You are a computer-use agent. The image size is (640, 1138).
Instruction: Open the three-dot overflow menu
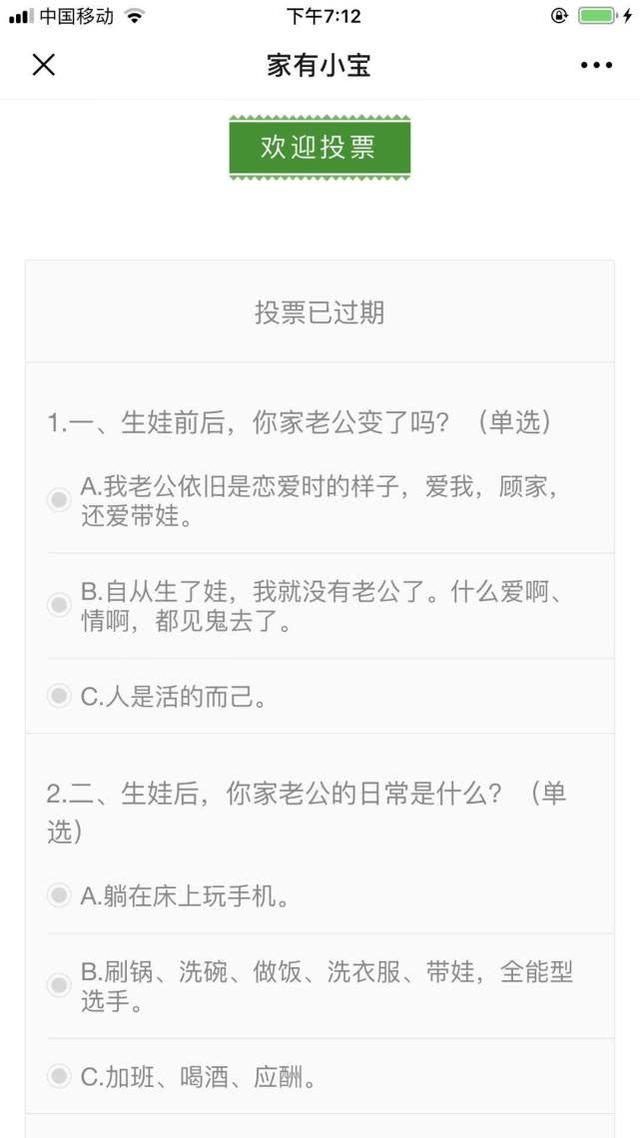(596, 66)
